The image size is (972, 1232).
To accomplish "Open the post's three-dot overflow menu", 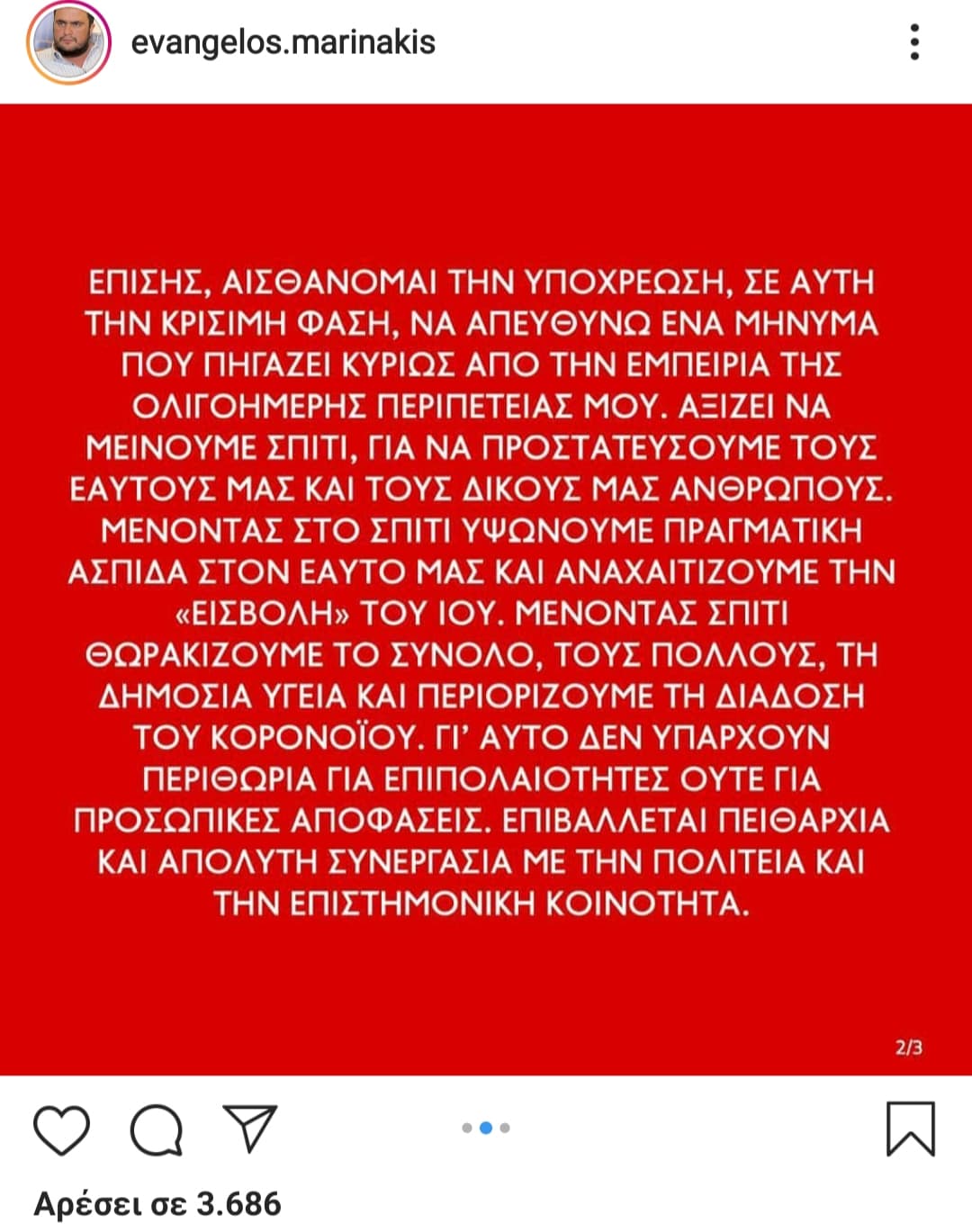I will (915, 42).
